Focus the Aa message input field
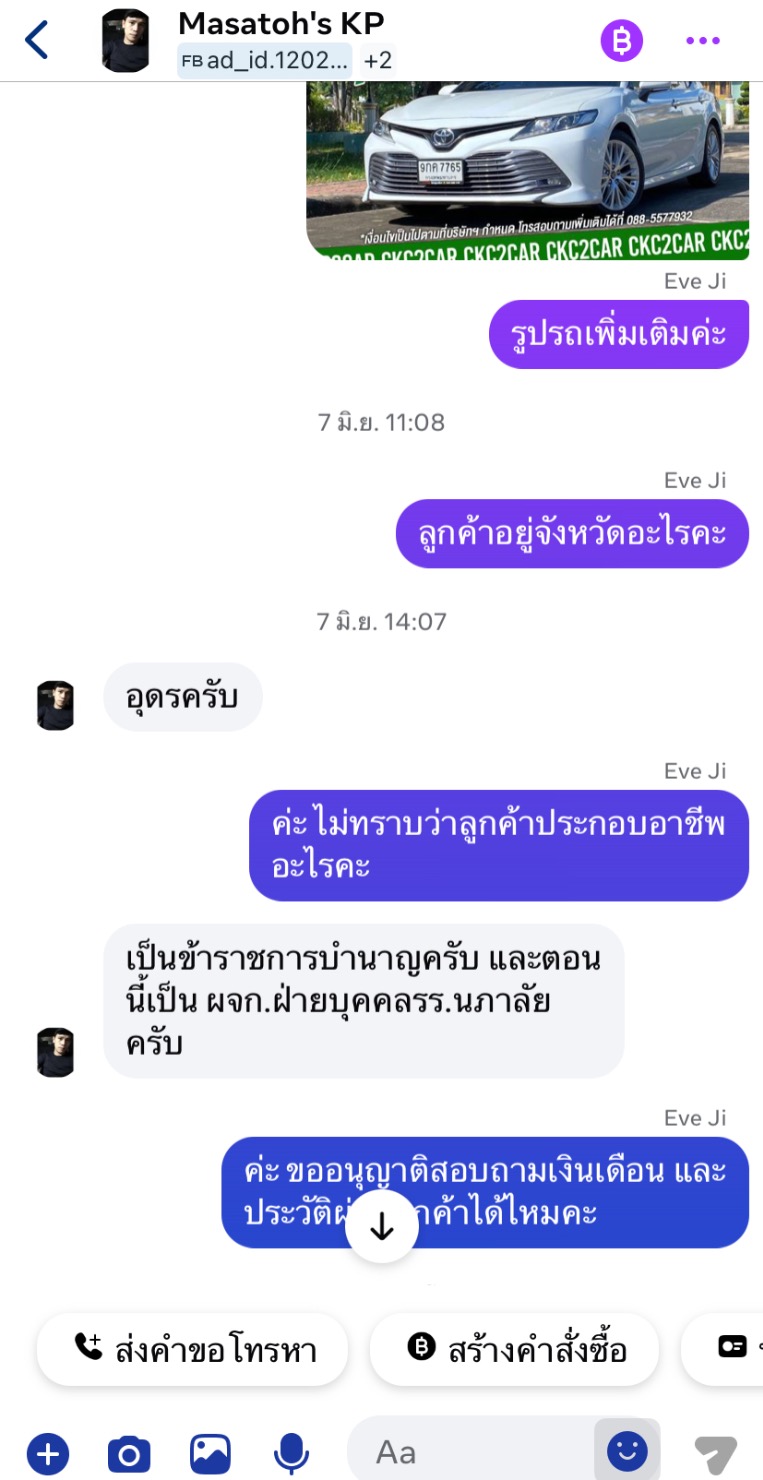 [x=470, y=1453]
